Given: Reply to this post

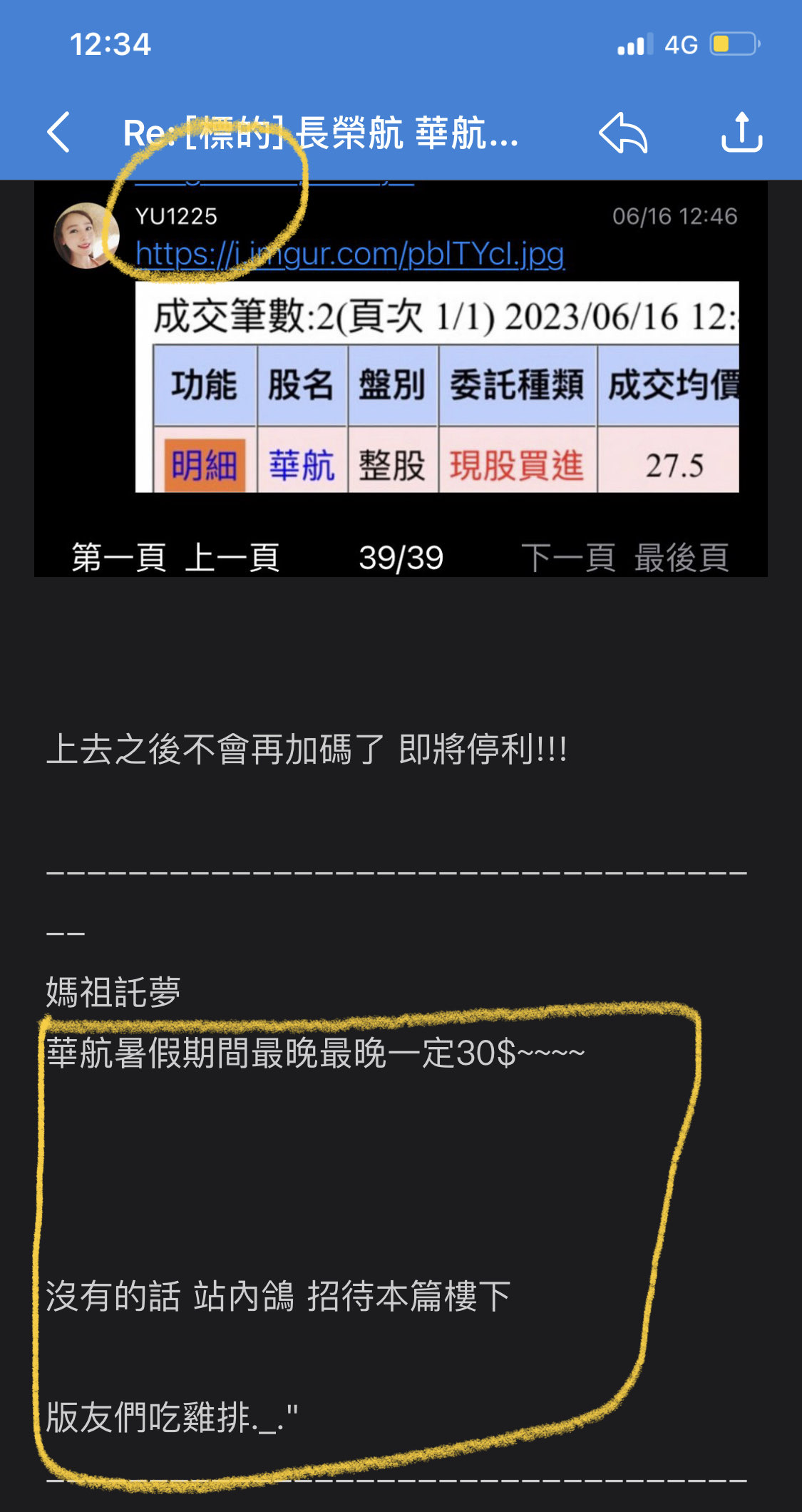Looking at the screenshot, I should point(623,133).
